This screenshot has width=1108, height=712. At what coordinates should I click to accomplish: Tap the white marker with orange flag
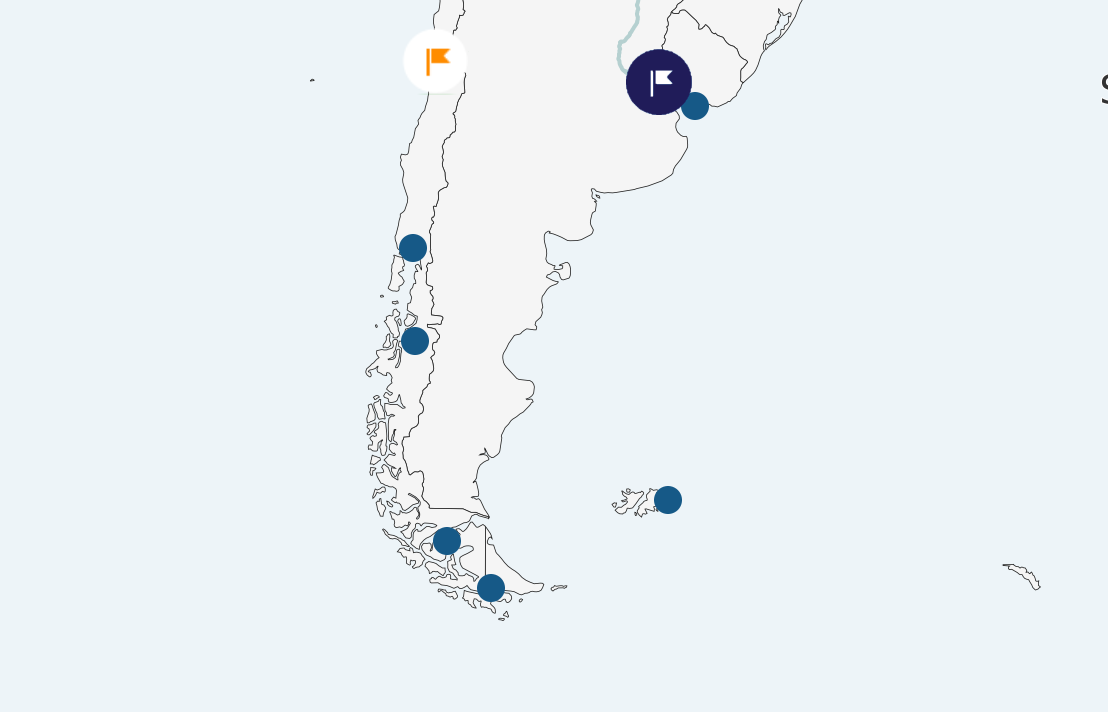(435, 61)
